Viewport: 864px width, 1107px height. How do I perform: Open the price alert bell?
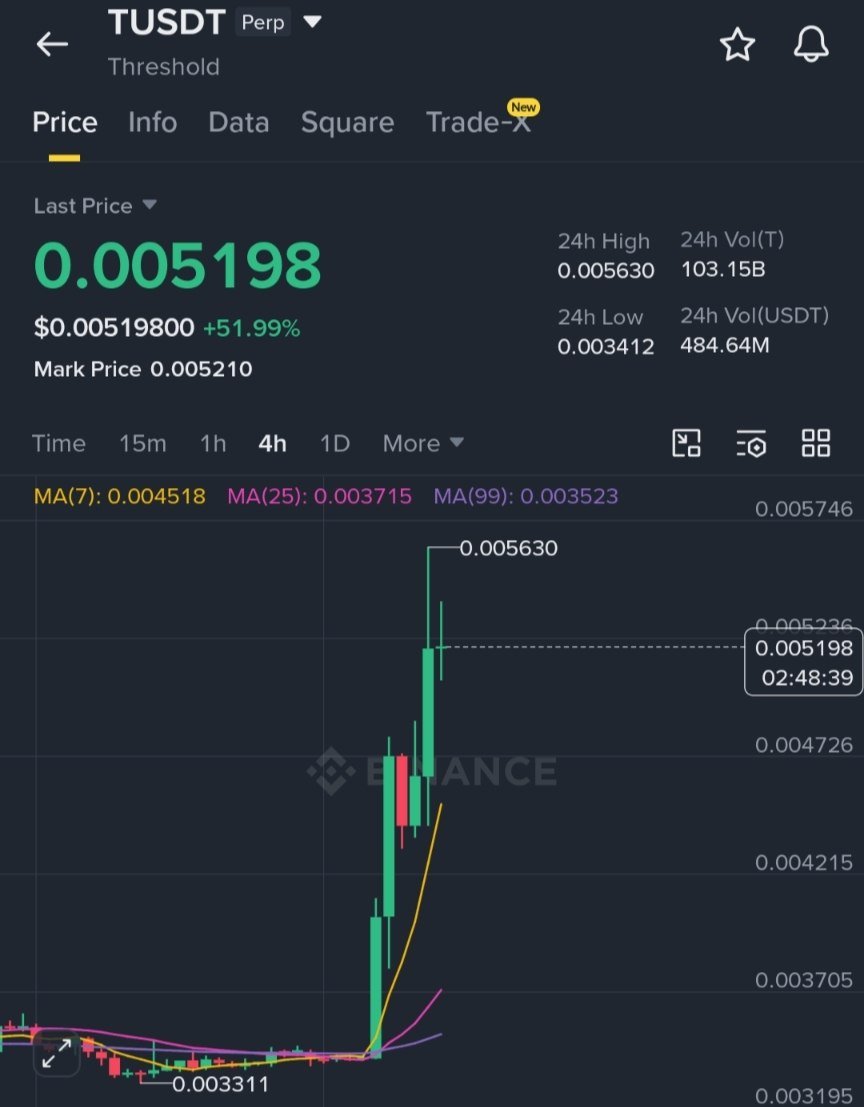pos(811,44)
